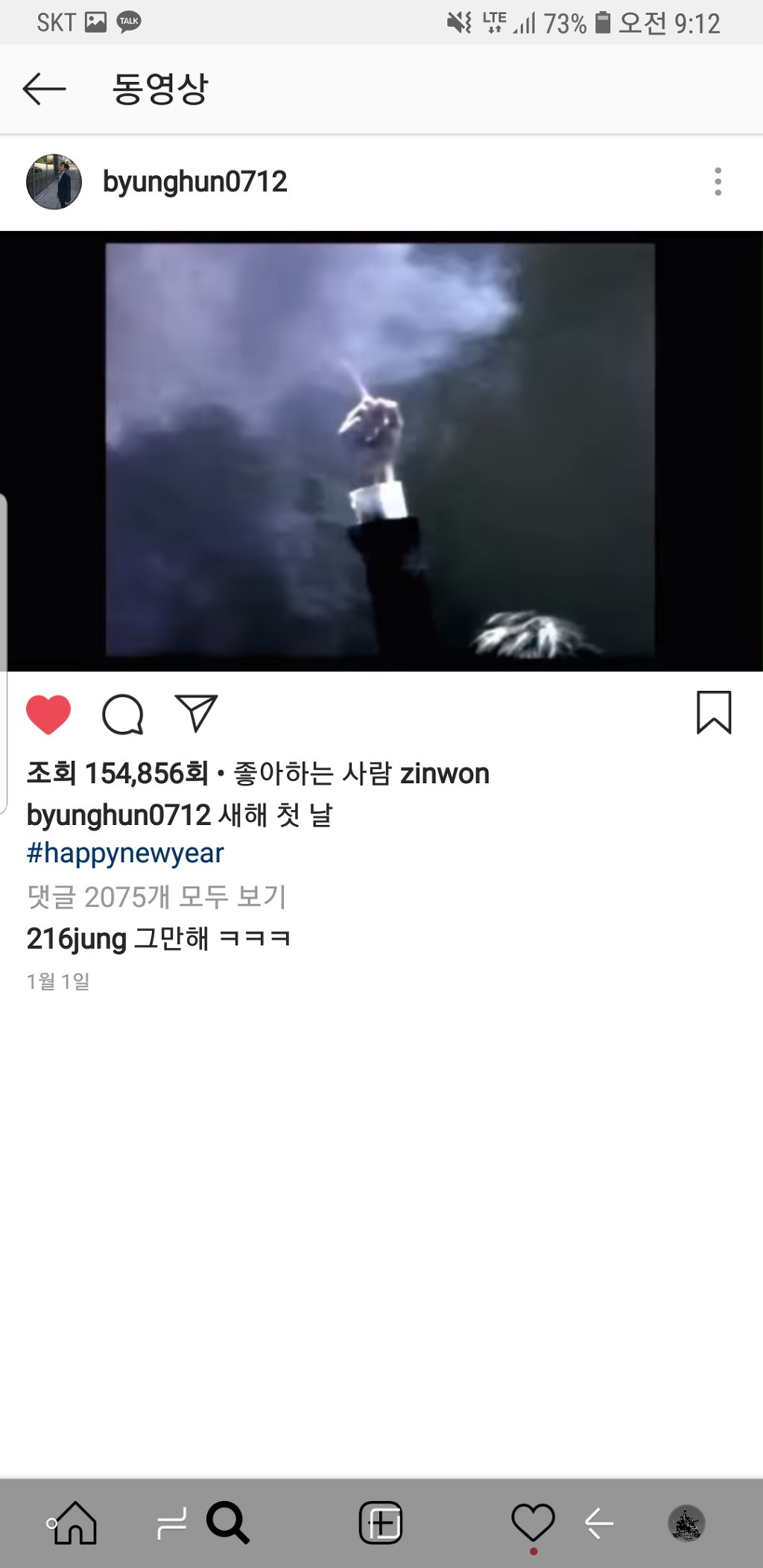This screenshot has width=763, height=1568.
Task: Open byunghun0712's username in the post header
Action: (x=194, y=182)
